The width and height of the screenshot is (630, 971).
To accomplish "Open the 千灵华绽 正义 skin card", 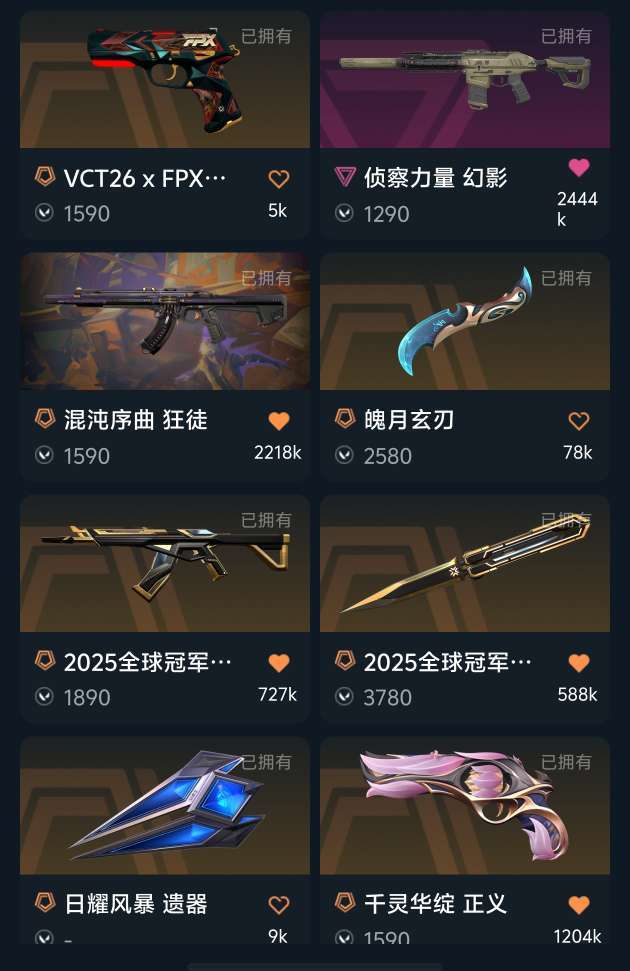I will [465, 840].
